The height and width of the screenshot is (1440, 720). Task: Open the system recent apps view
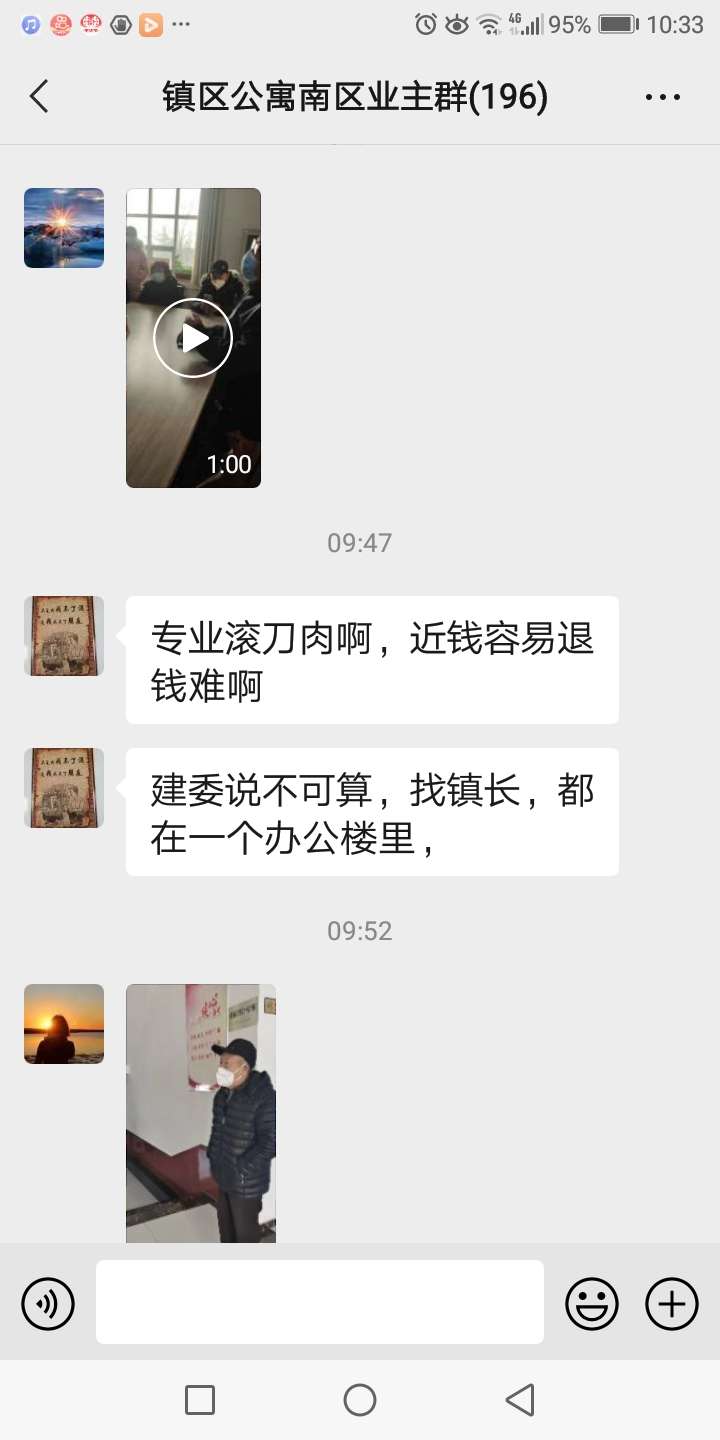pos(200,1400)
